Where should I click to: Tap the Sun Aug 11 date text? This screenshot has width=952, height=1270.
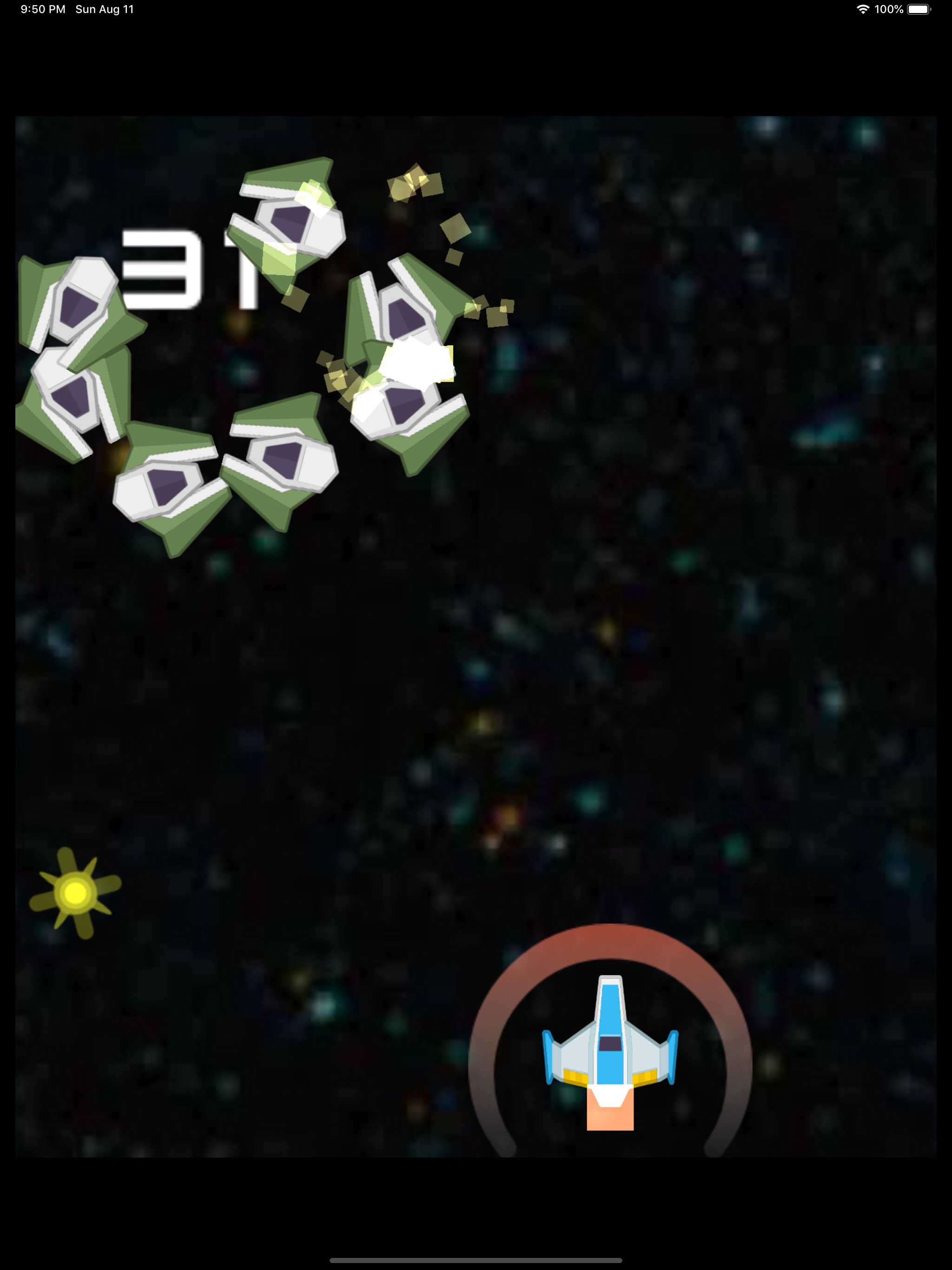103,9
